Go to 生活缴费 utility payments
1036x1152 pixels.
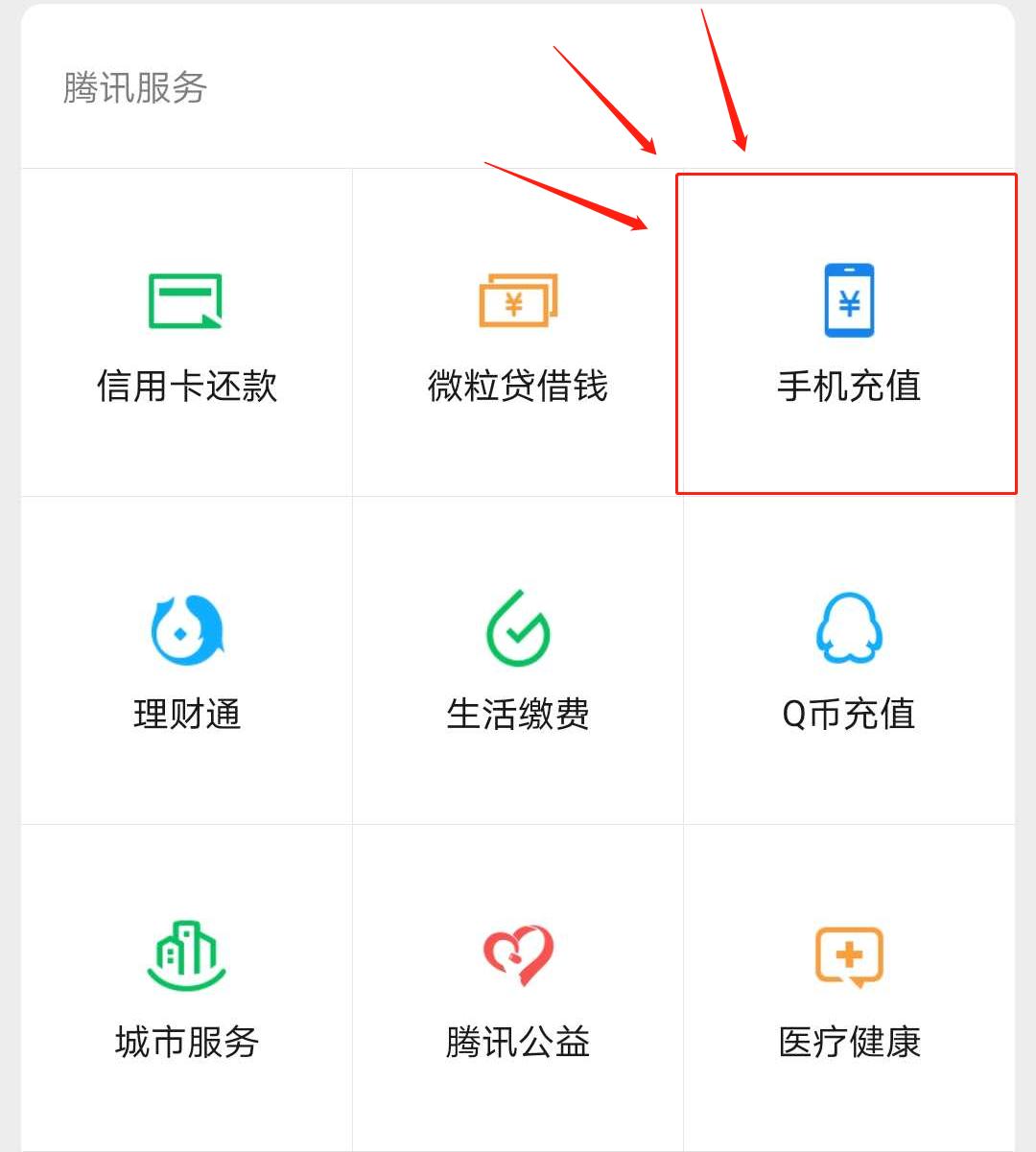coord(518,662)
